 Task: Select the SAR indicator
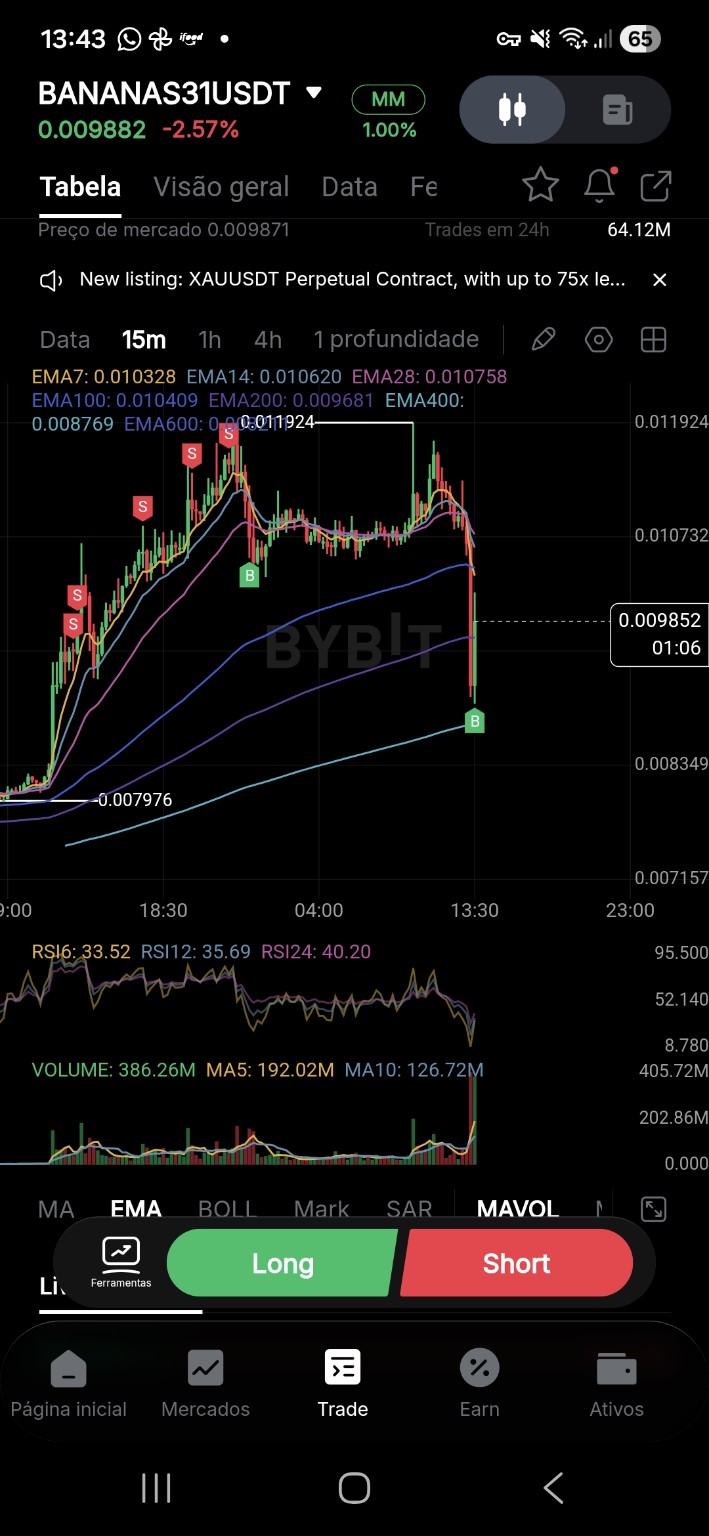pos(409,1208)
